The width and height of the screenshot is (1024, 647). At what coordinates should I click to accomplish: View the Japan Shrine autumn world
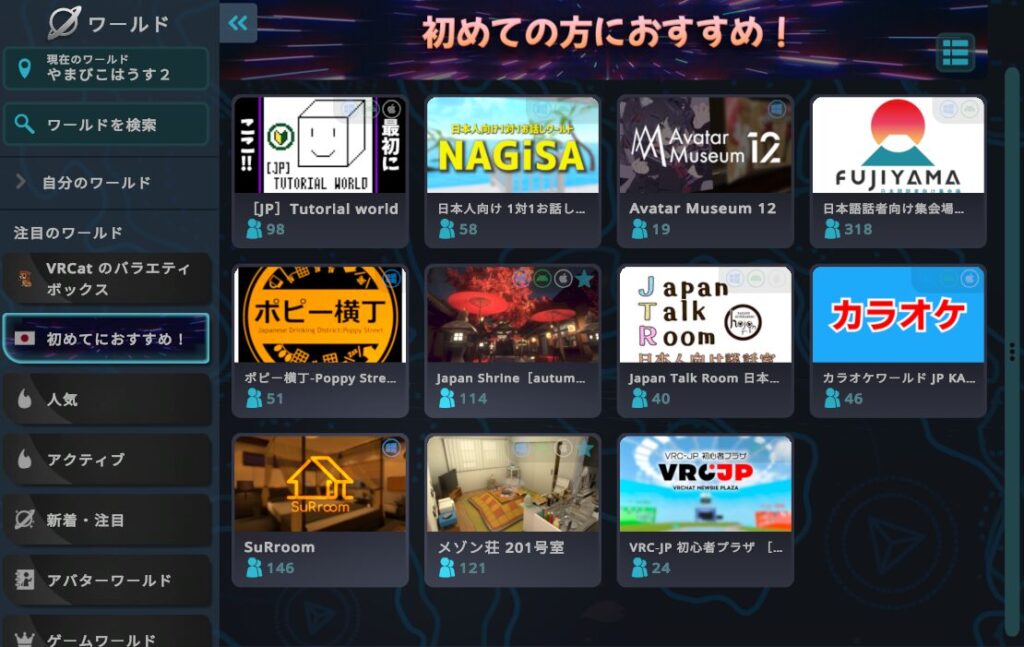tap(513, 340)
